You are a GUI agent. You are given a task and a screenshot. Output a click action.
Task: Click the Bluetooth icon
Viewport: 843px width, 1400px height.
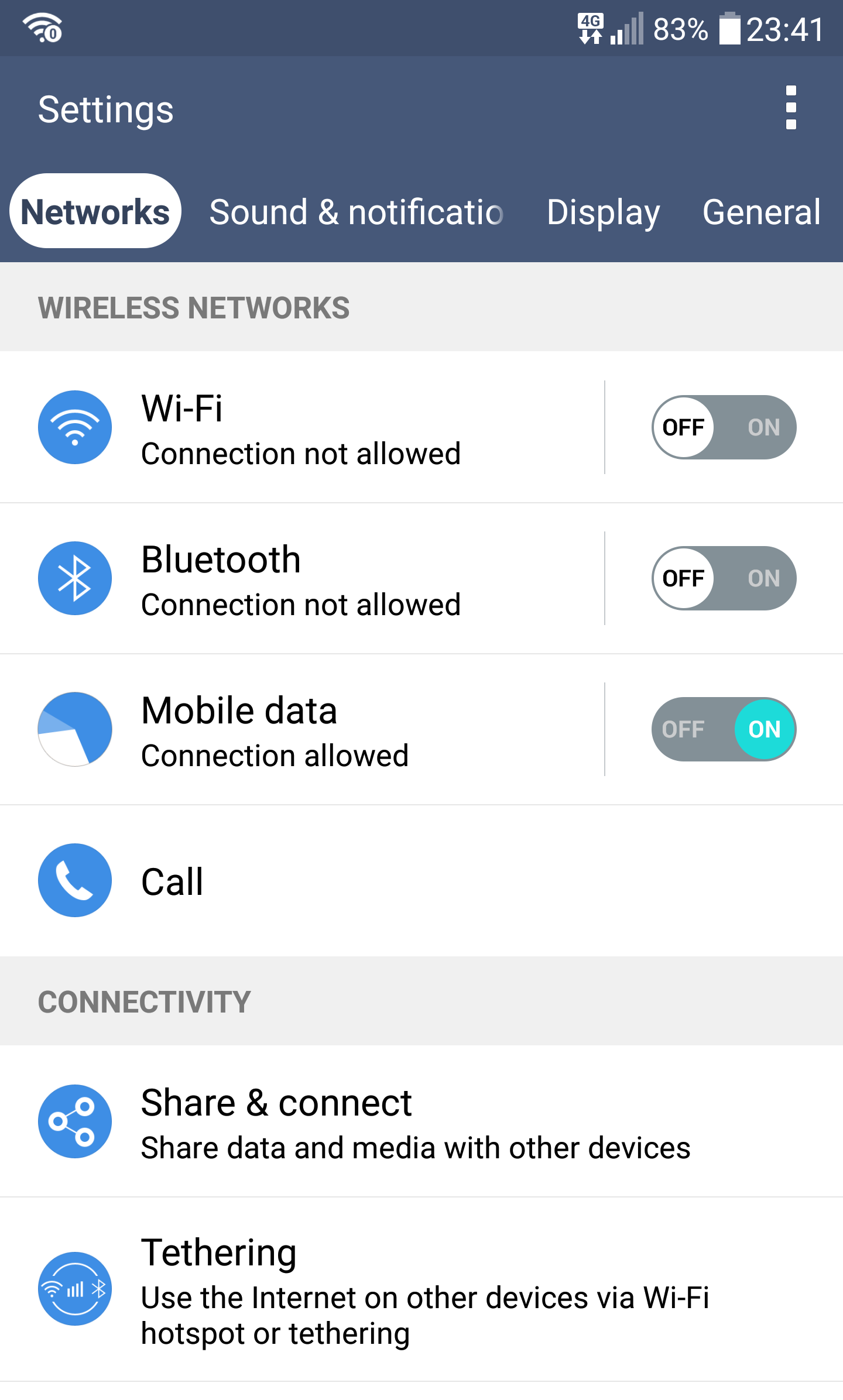pos(74,578)
